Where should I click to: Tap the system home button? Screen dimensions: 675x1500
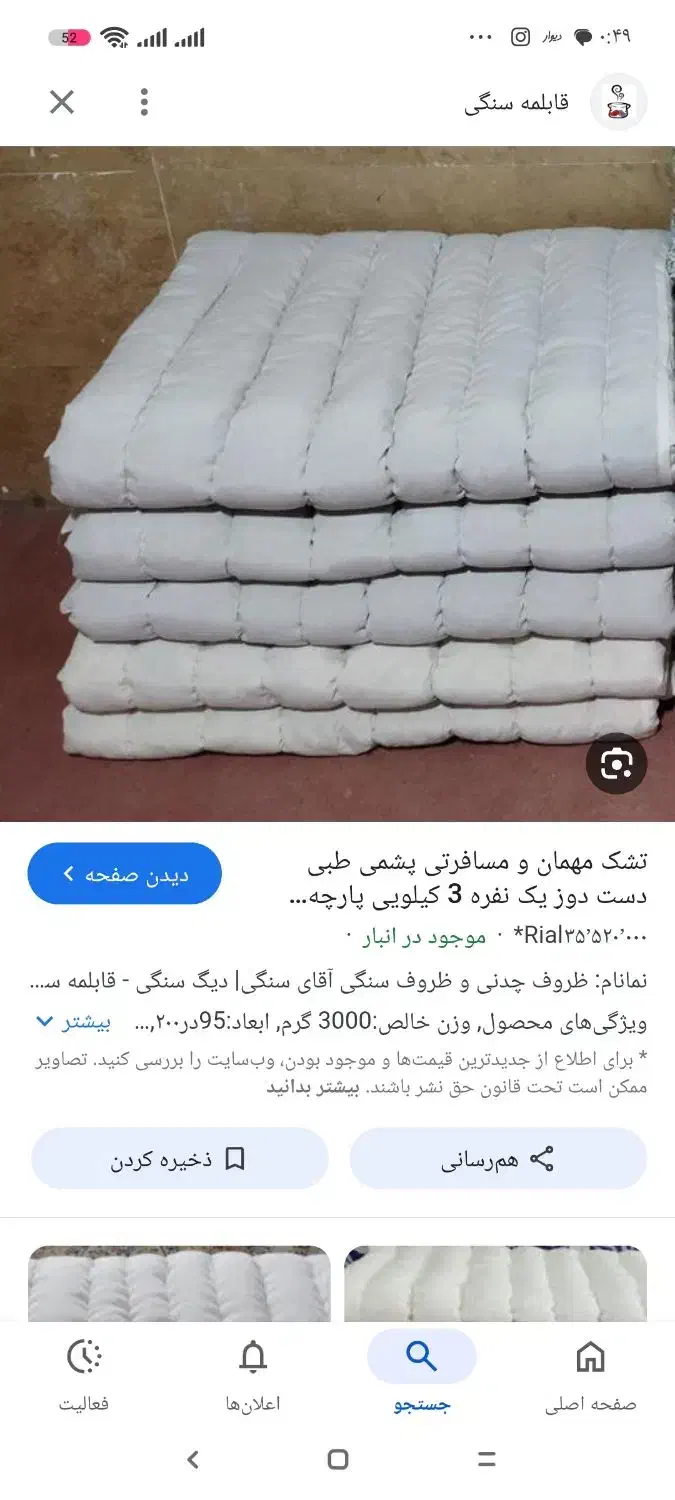coord(338,1460)
